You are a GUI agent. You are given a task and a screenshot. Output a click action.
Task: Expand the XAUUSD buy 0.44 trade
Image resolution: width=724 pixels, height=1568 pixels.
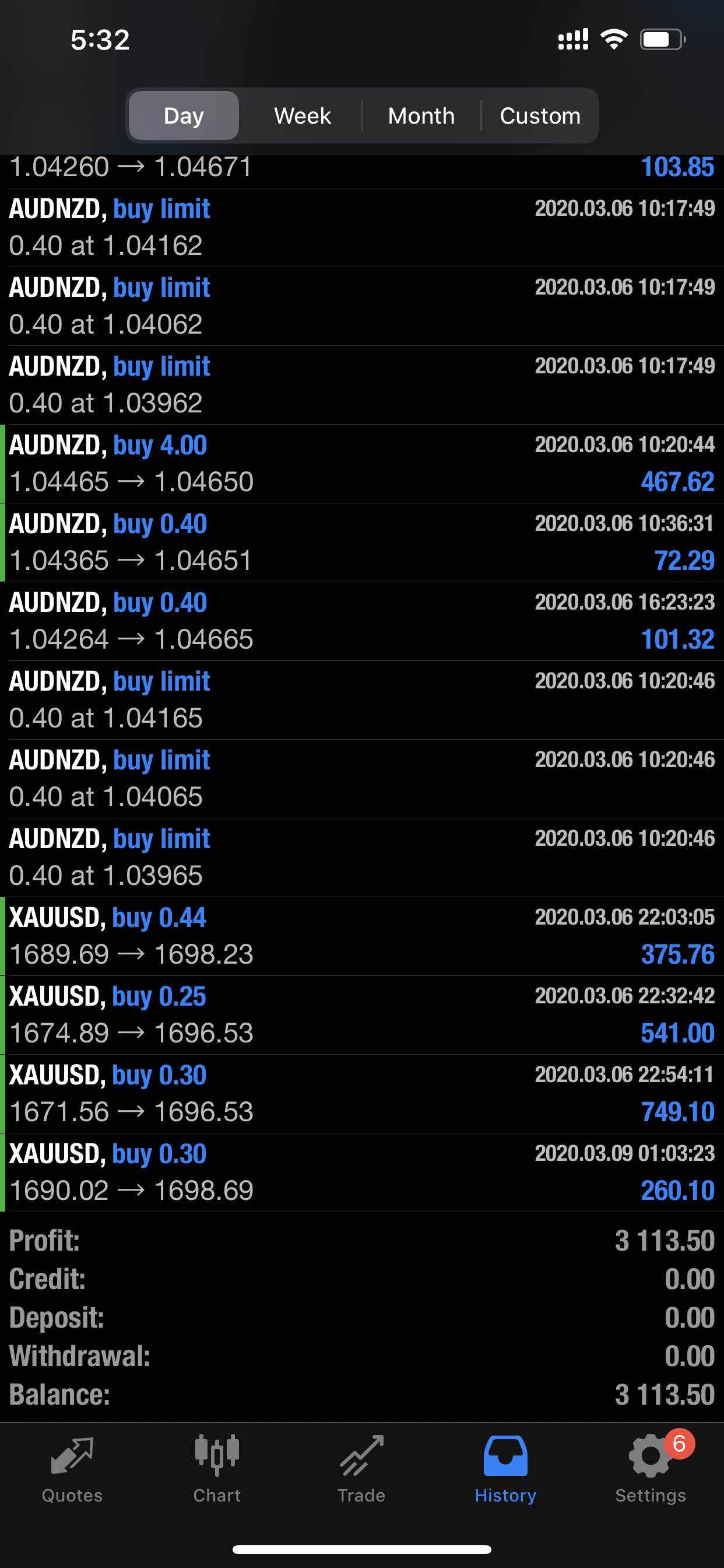point(362,936)
